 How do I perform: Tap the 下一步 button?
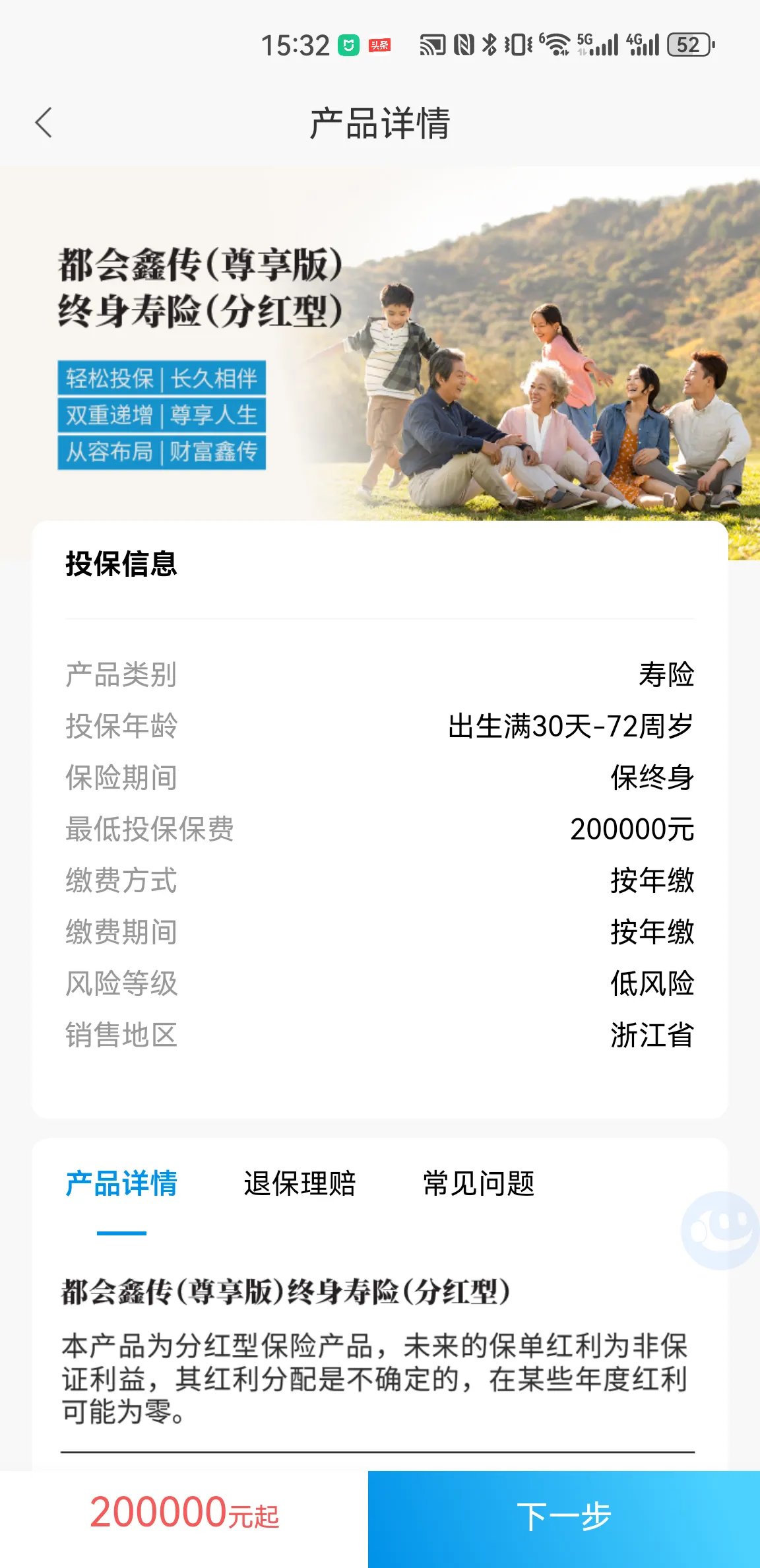coord(563,1517)
